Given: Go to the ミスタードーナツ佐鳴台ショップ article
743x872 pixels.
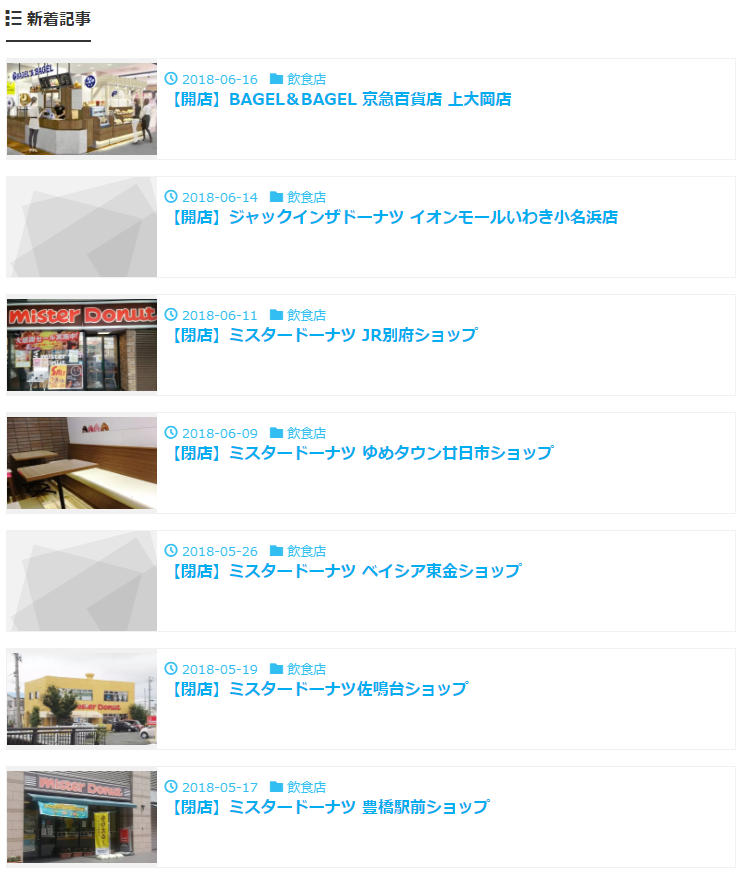Looking at the screenshot, I should (318, 690).
